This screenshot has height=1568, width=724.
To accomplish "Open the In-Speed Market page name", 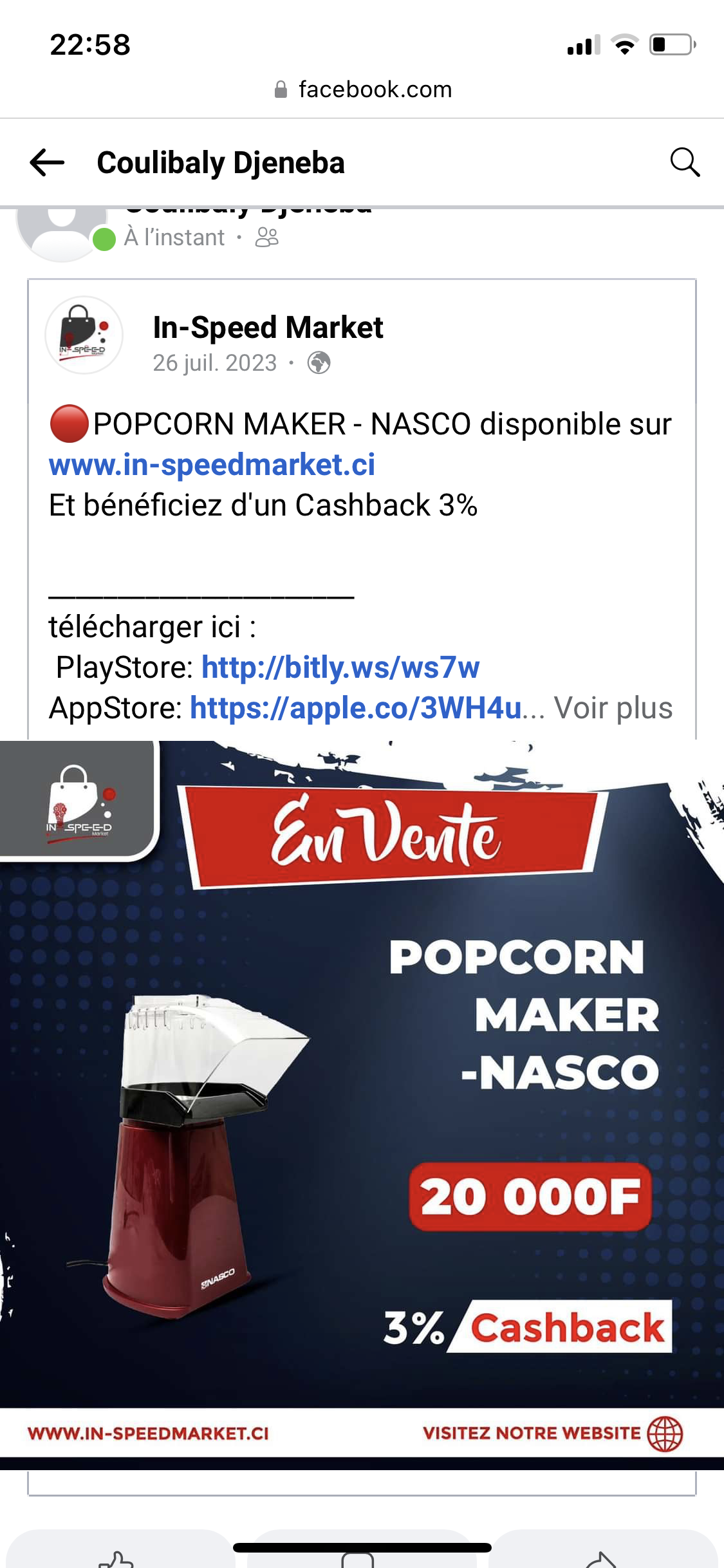I will click(268, 328).
